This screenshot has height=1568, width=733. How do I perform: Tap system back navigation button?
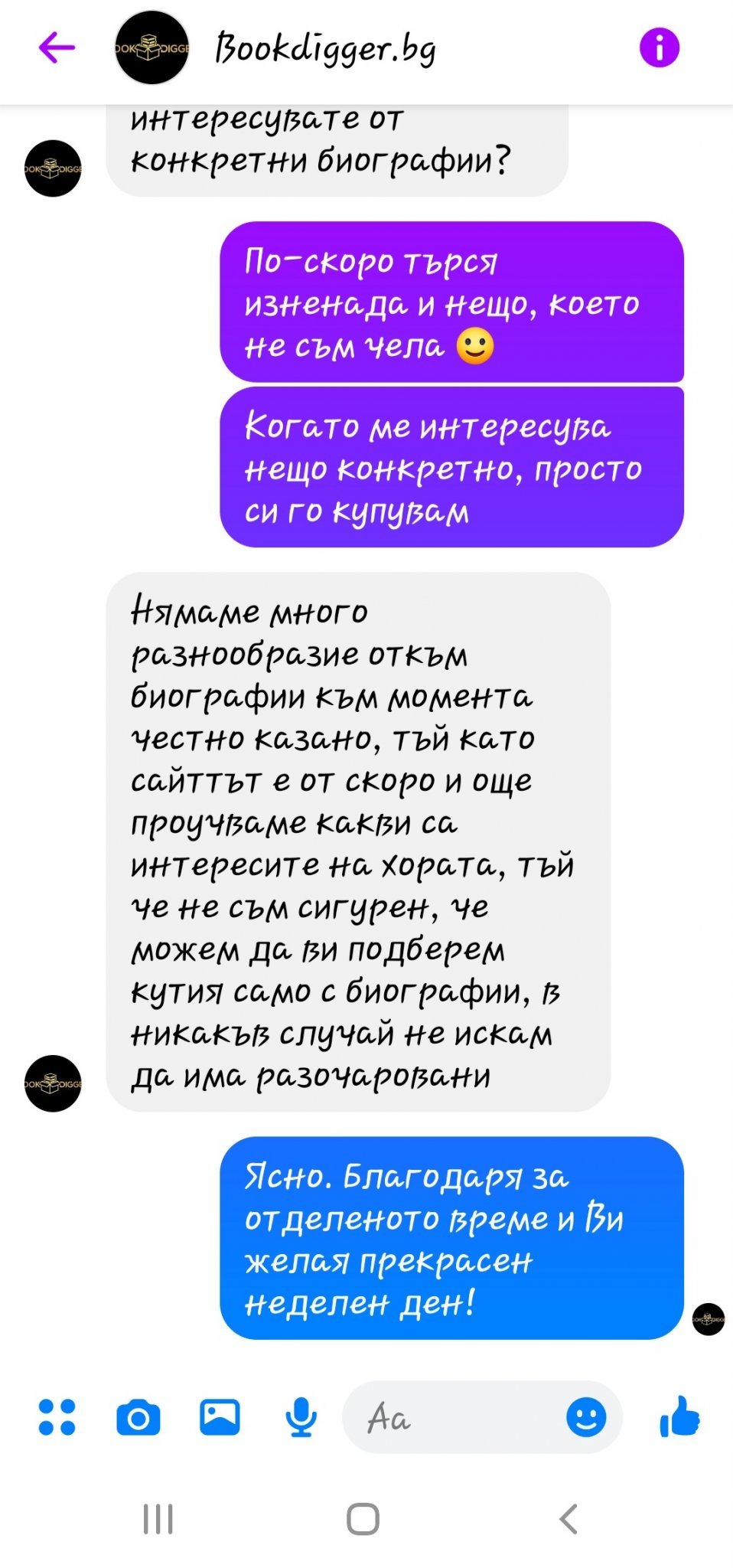pos(568,1518)
